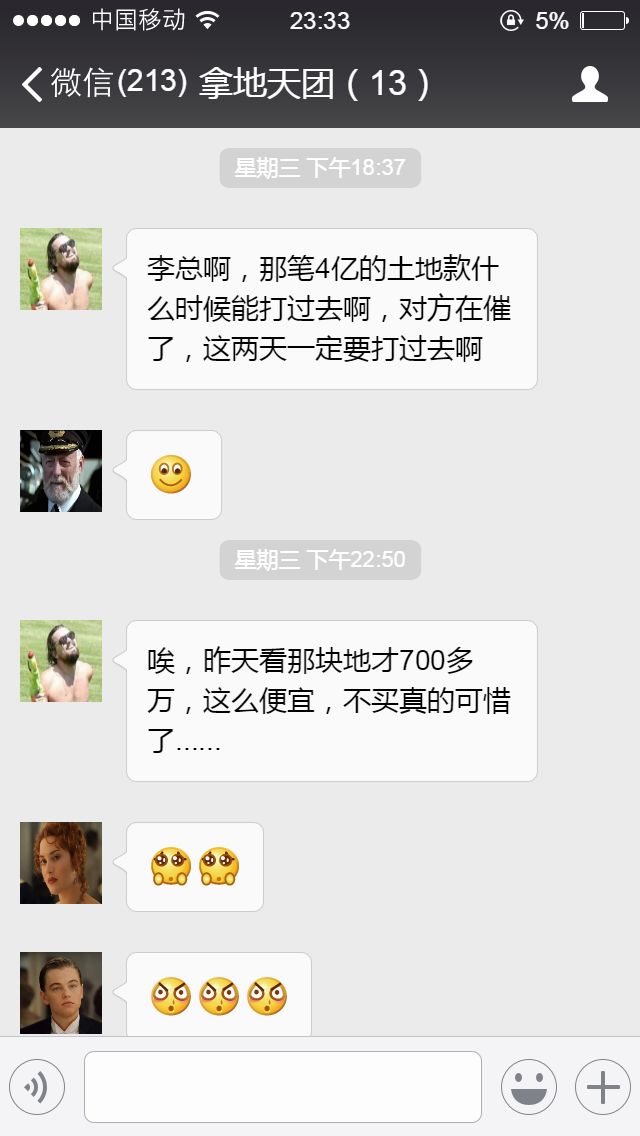Open the group info profile icon

(589, 84)
